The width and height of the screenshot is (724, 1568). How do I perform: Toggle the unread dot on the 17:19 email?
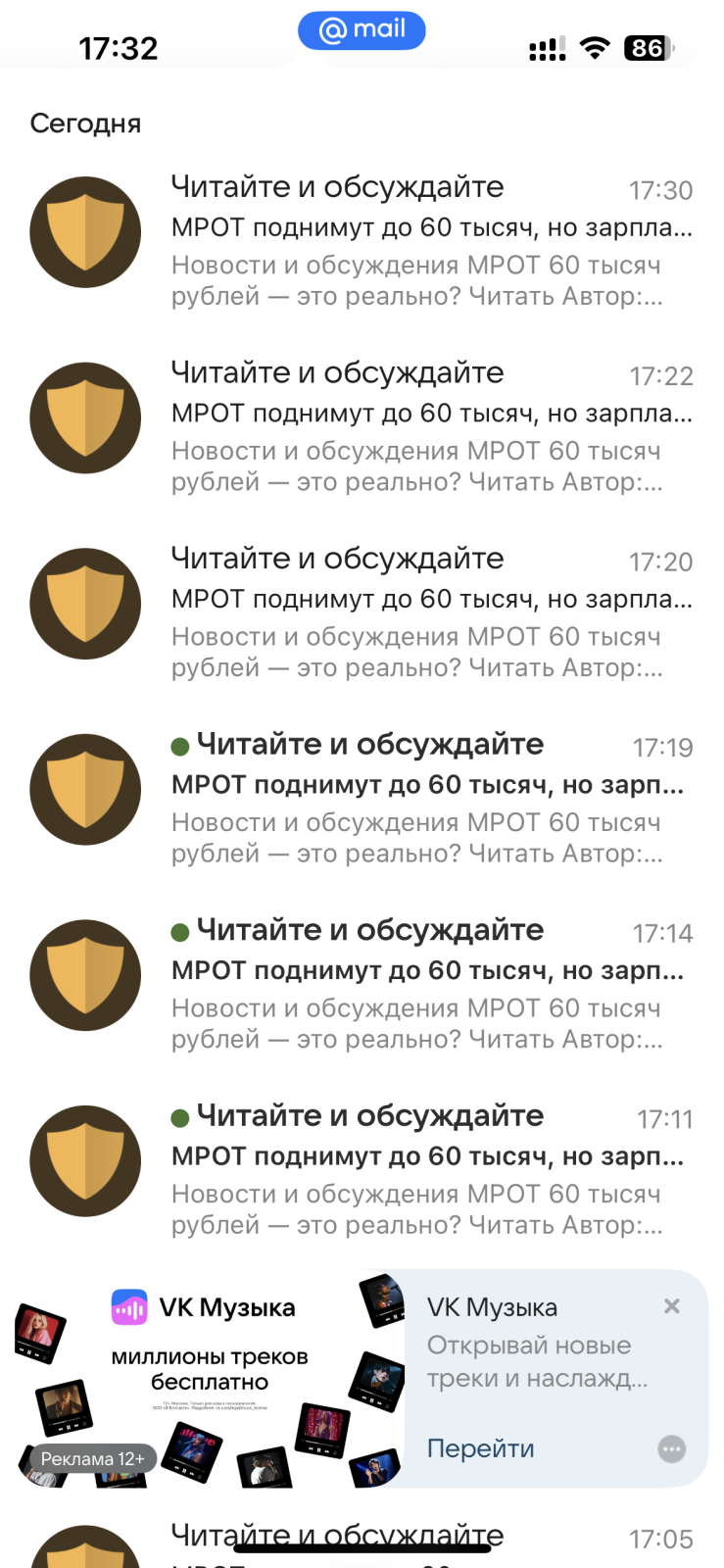[180, 745]
